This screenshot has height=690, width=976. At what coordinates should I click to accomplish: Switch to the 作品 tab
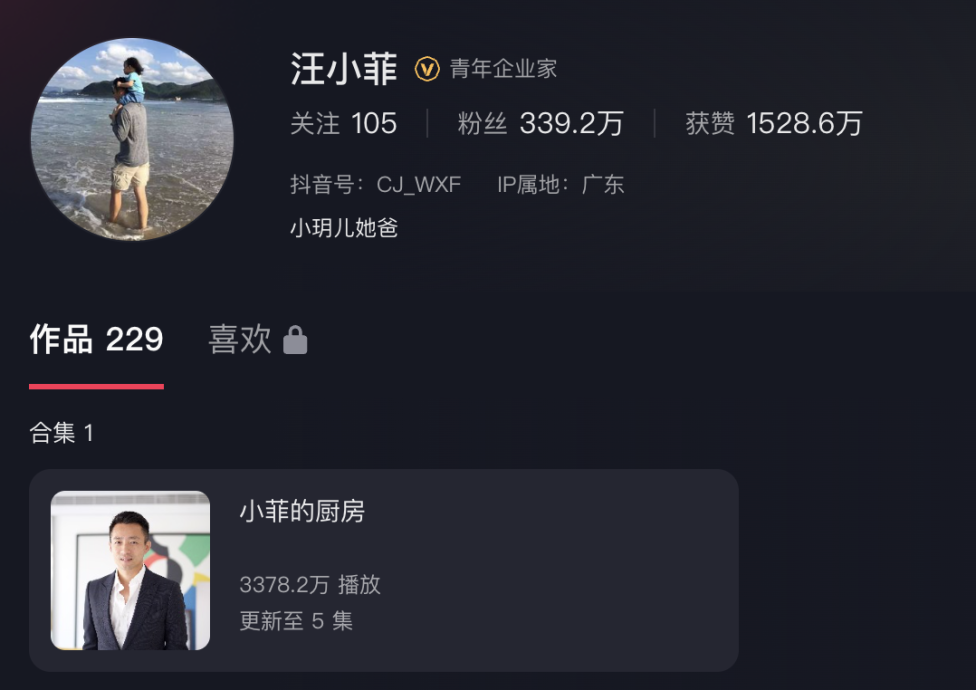click(x=96, y=340)
